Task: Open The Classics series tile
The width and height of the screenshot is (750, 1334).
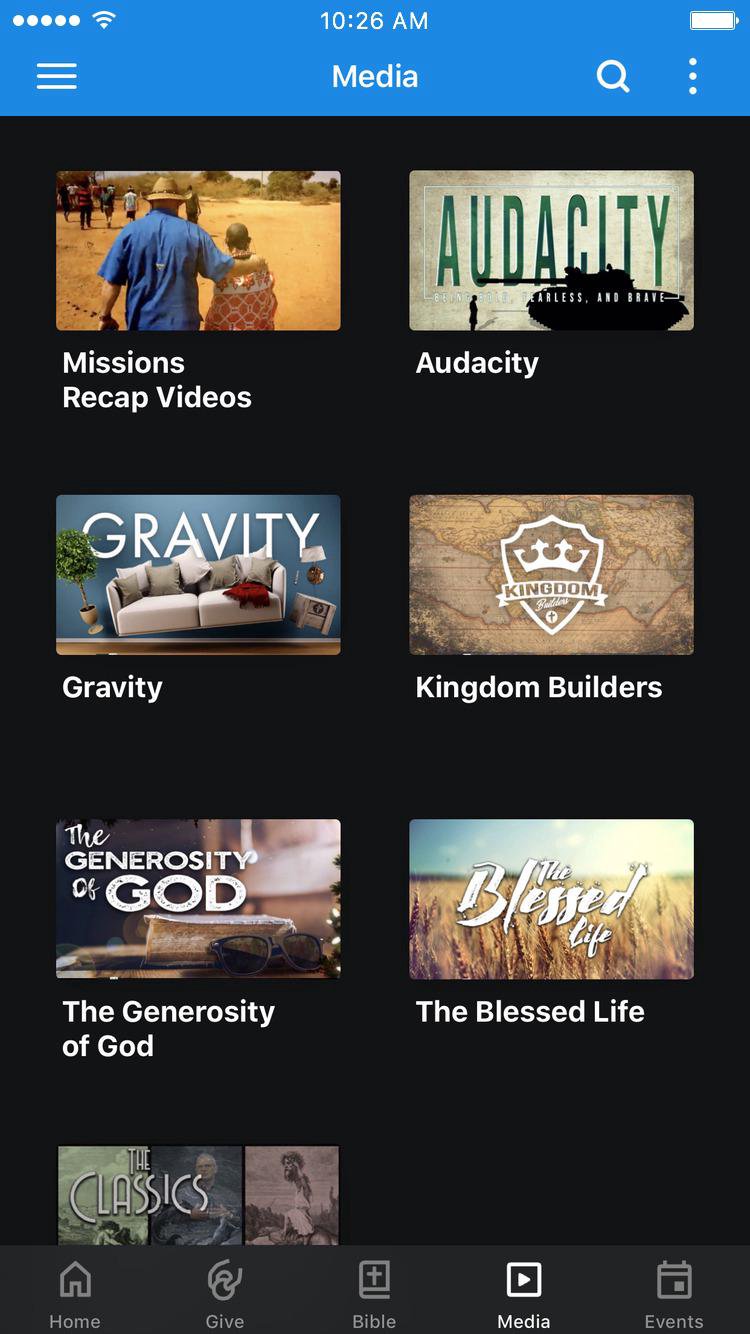Action: [198, 1195]
